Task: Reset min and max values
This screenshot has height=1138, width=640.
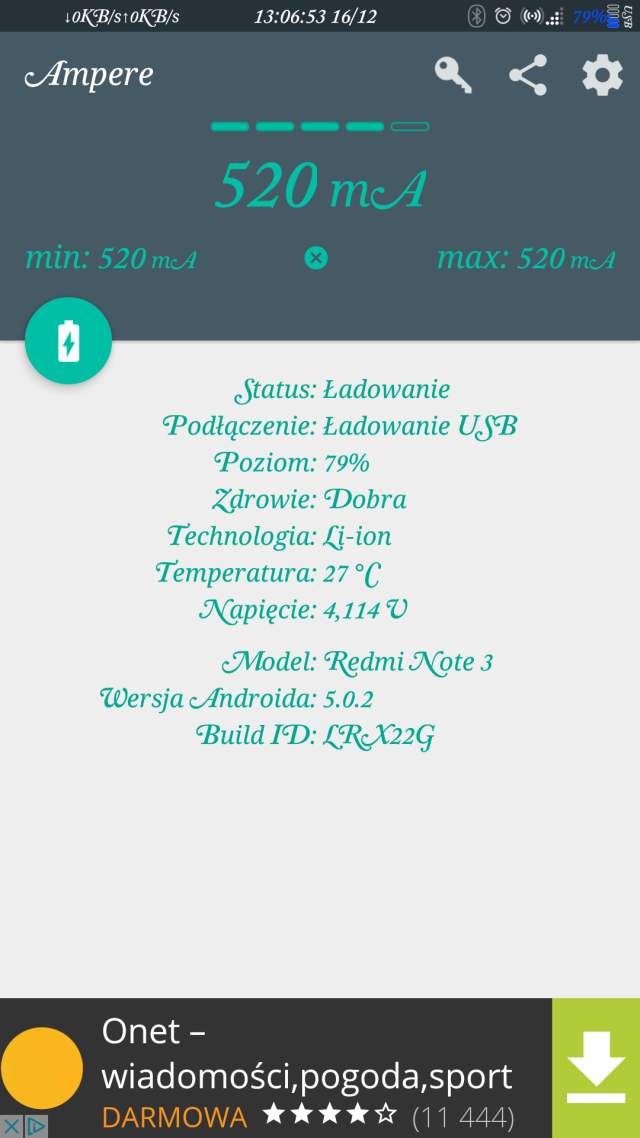Action: (316, 258)
